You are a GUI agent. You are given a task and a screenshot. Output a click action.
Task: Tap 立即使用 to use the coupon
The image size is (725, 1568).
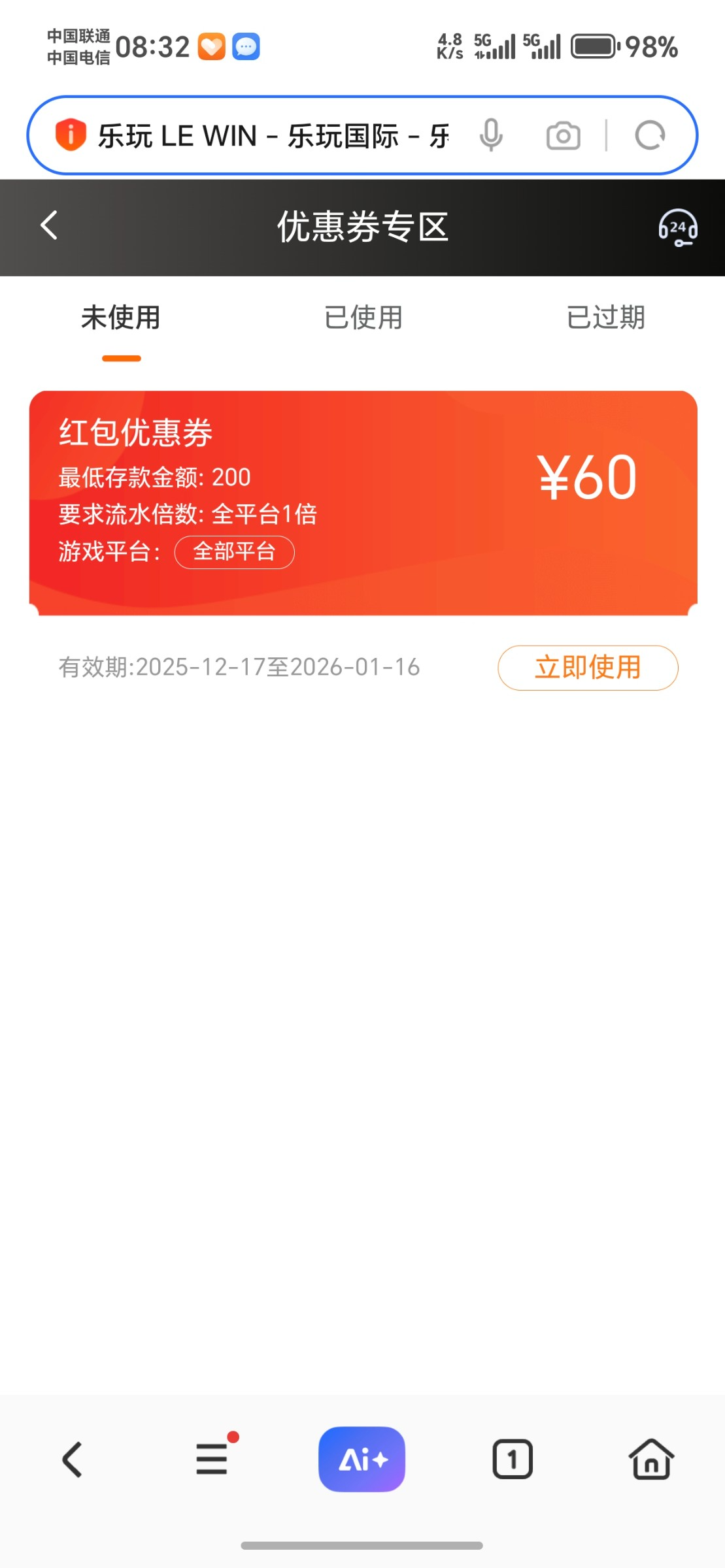point(587,667)
